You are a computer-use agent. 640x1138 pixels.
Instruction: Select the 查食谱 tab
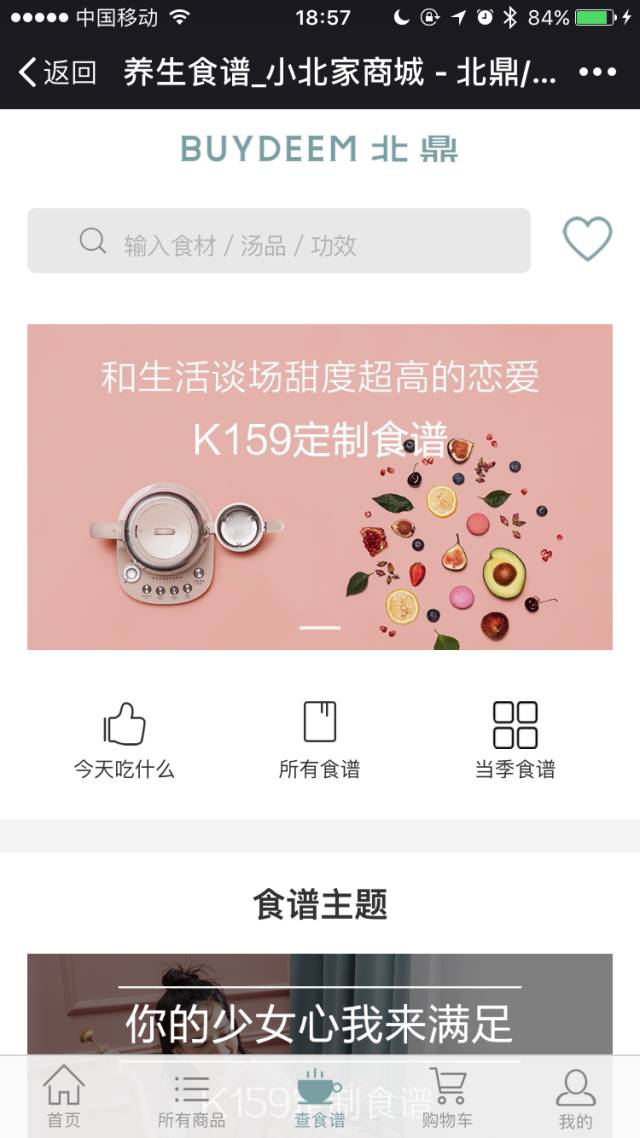point(319,1097)
